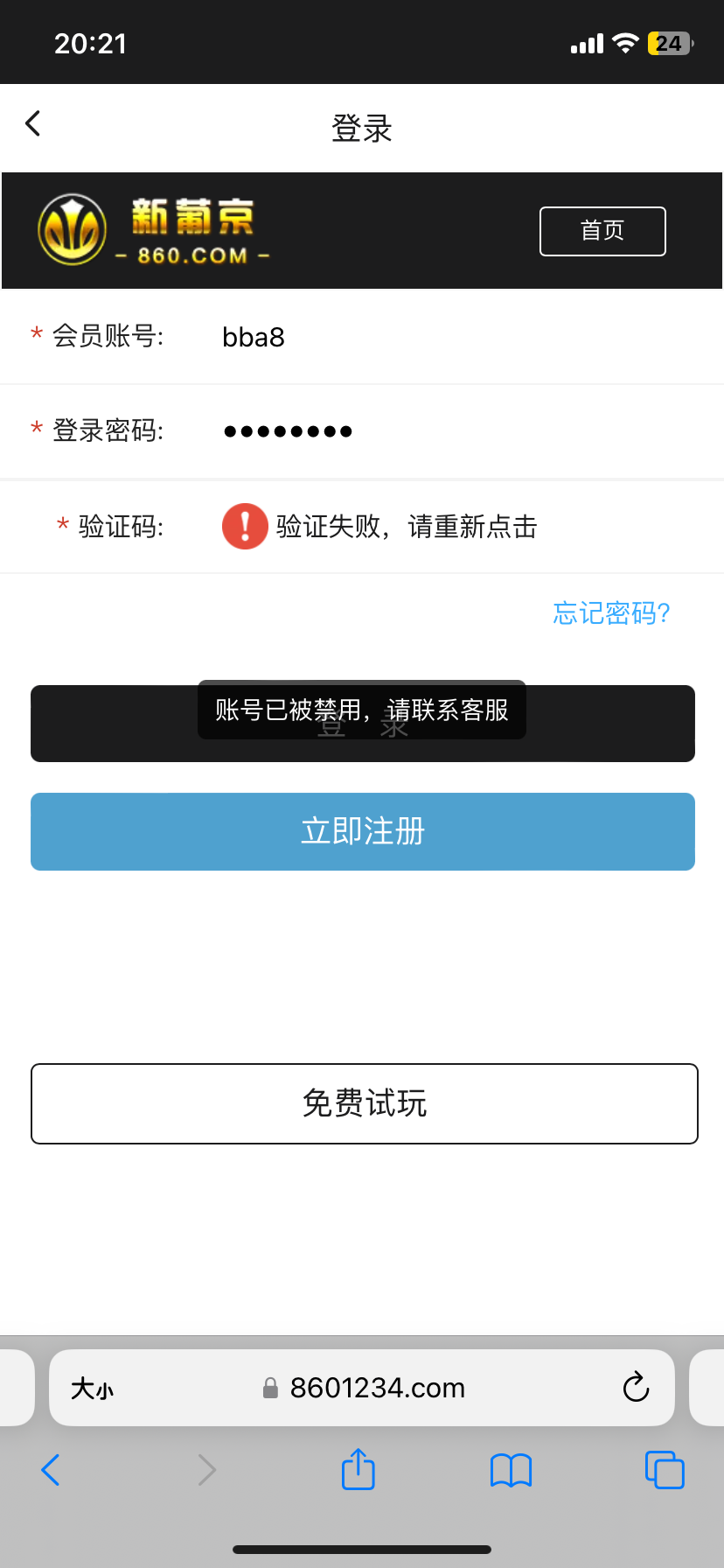Open the tabs overview icon
The image size is (724, 1568).
[665, 1470]
